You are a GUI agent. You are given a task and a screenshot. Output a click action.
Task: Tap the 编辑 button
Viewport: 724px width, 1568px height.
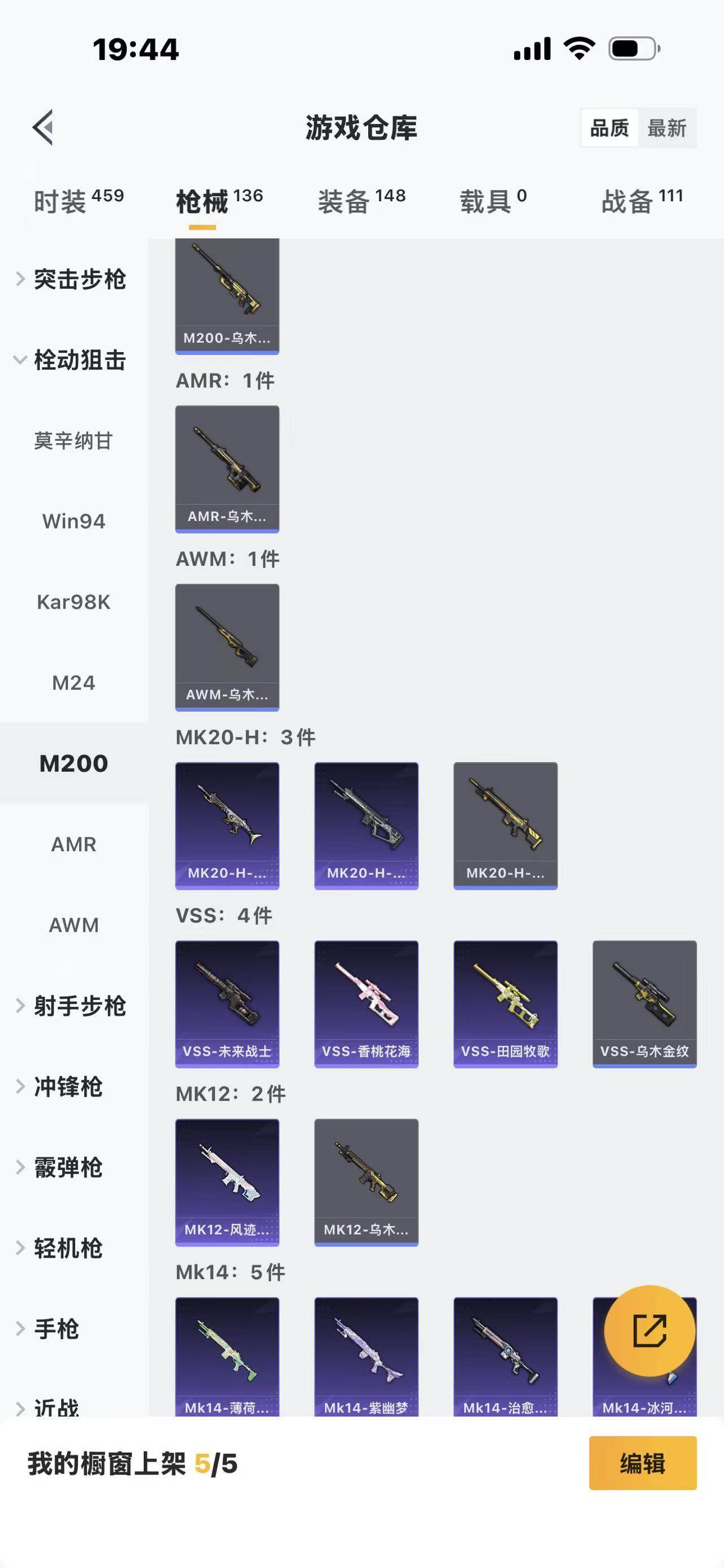click(643, 1463)
